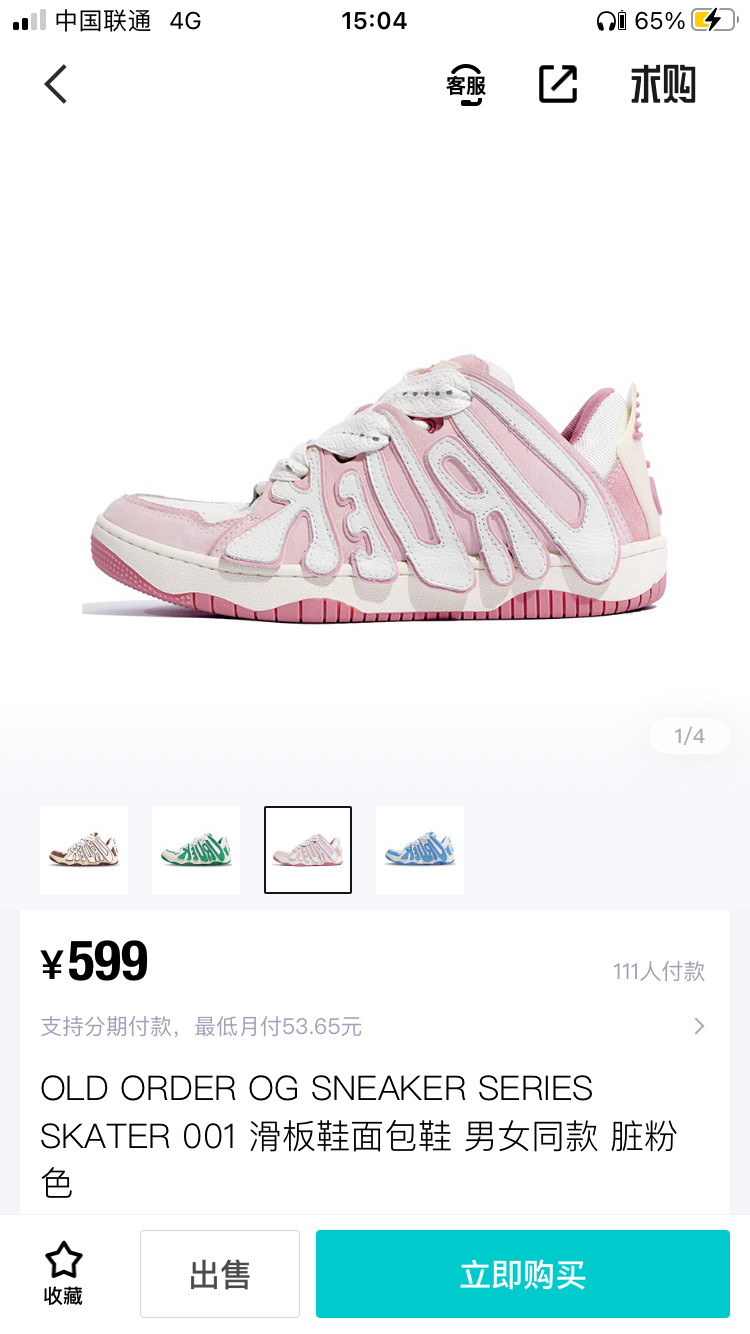Select the brown colorway thumbnail
Image resolution: width=750 pixels, height=1334 pixels.
click(x=84, y=850)
